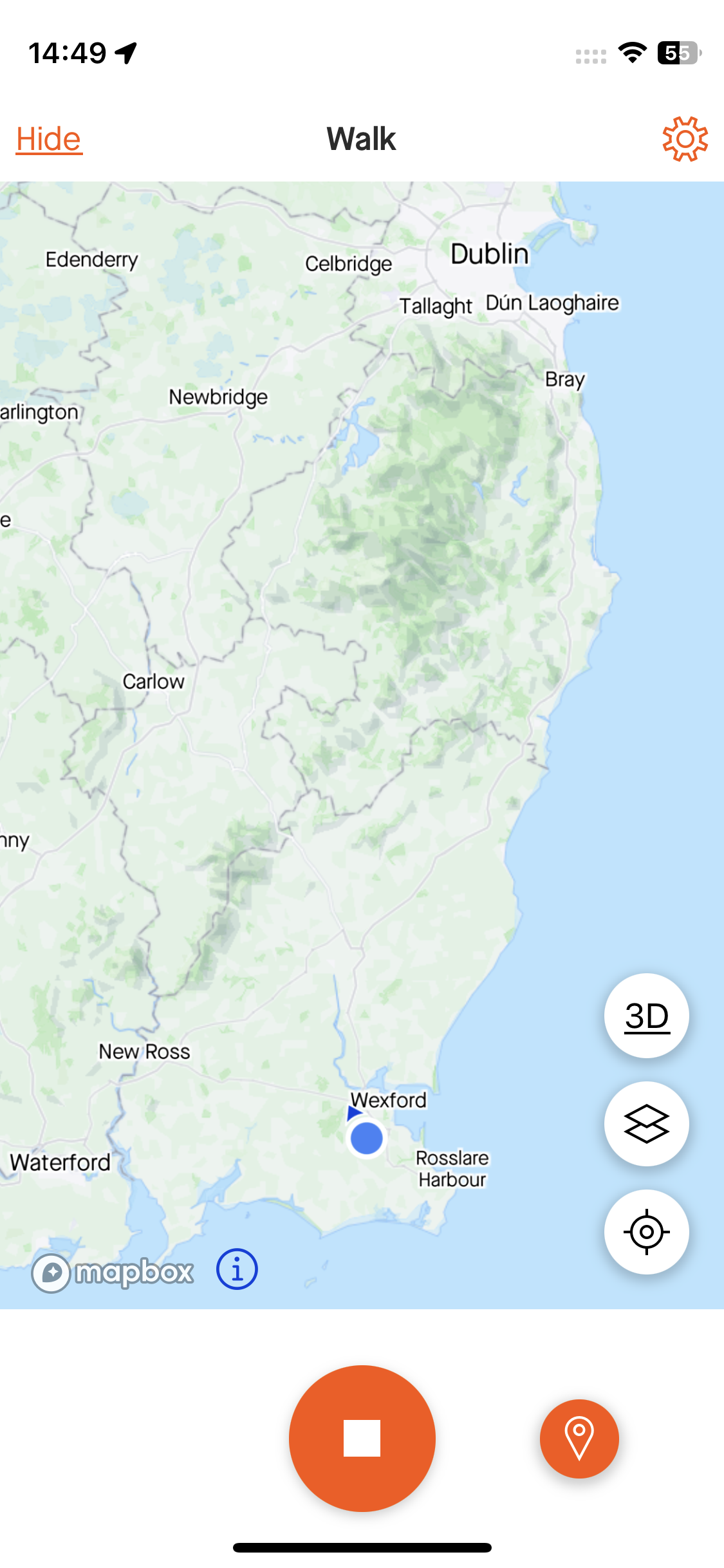This screenshot has height=1568, width=724.
Task: Open the map layers selector
Action: pyautogui.click(x=646, y=1124)
